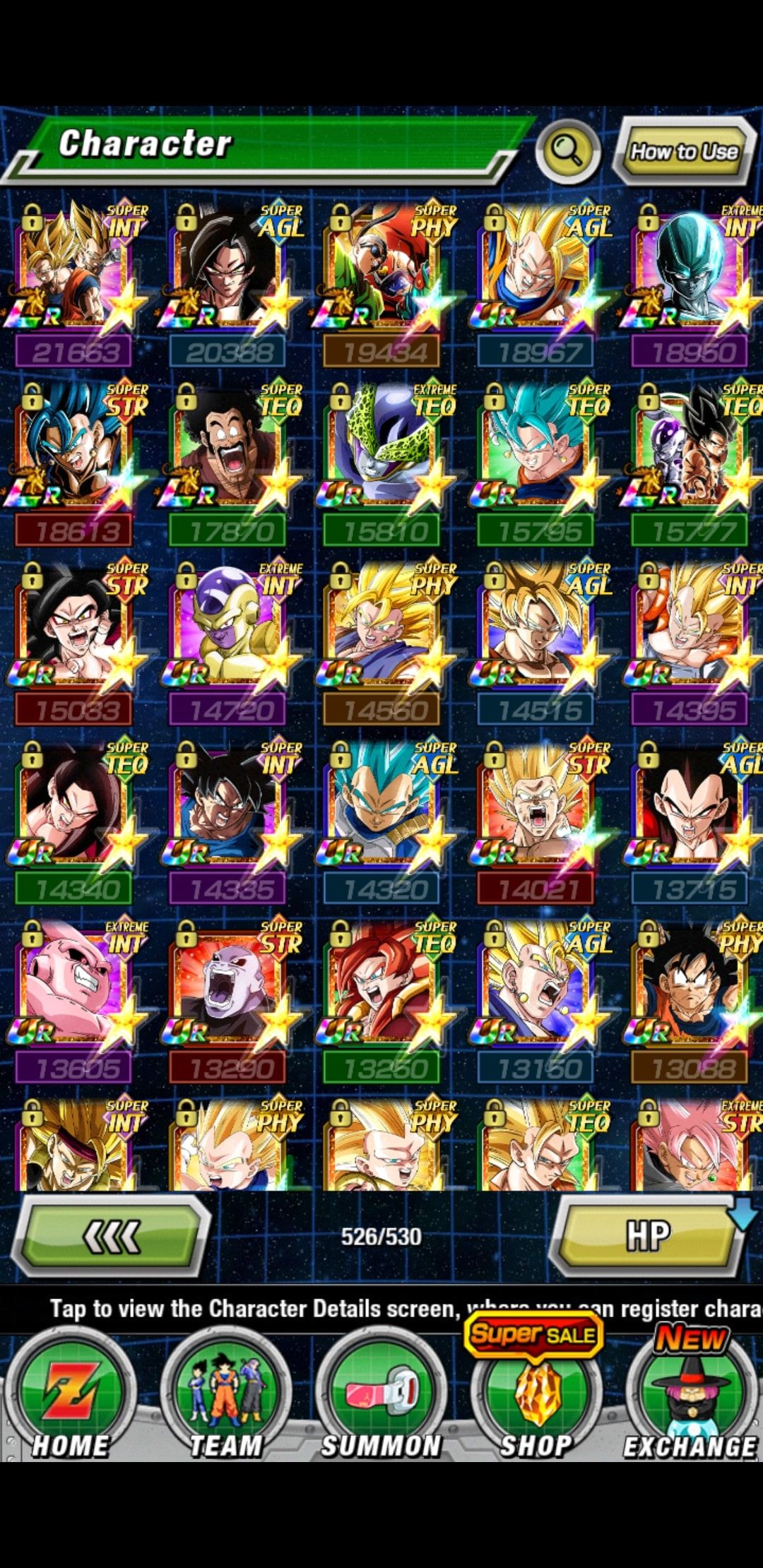Open the Super STR character with 18613
Image resolution: width=763 pixels, height=1568 pixels.
point(76,464)
